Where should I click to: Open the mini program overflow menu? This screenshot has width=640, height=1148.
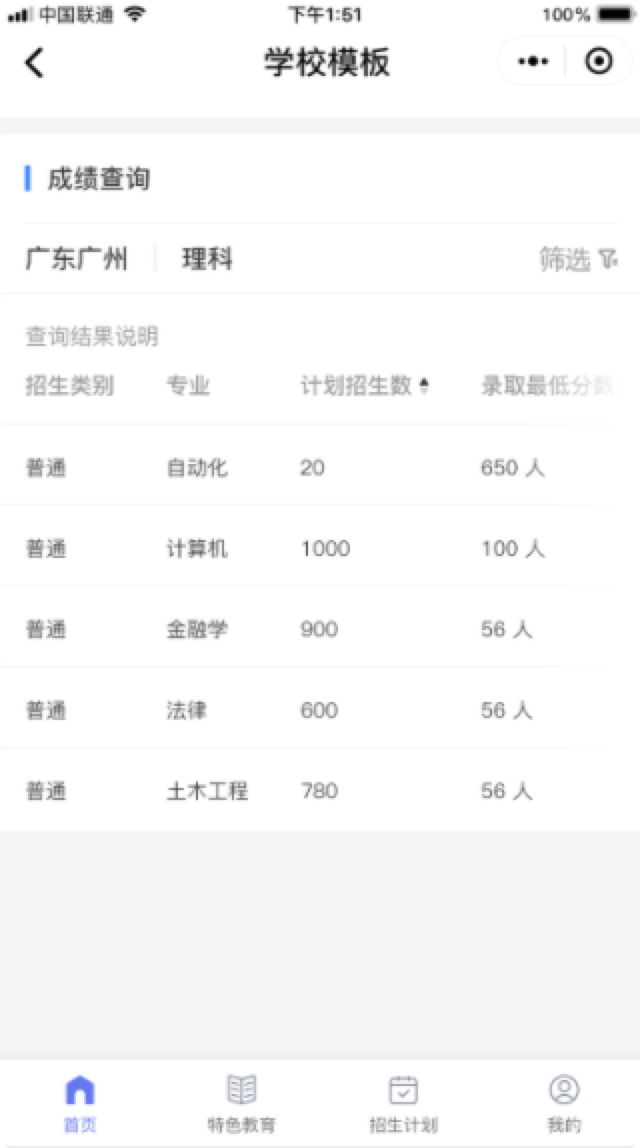(533, 62)
